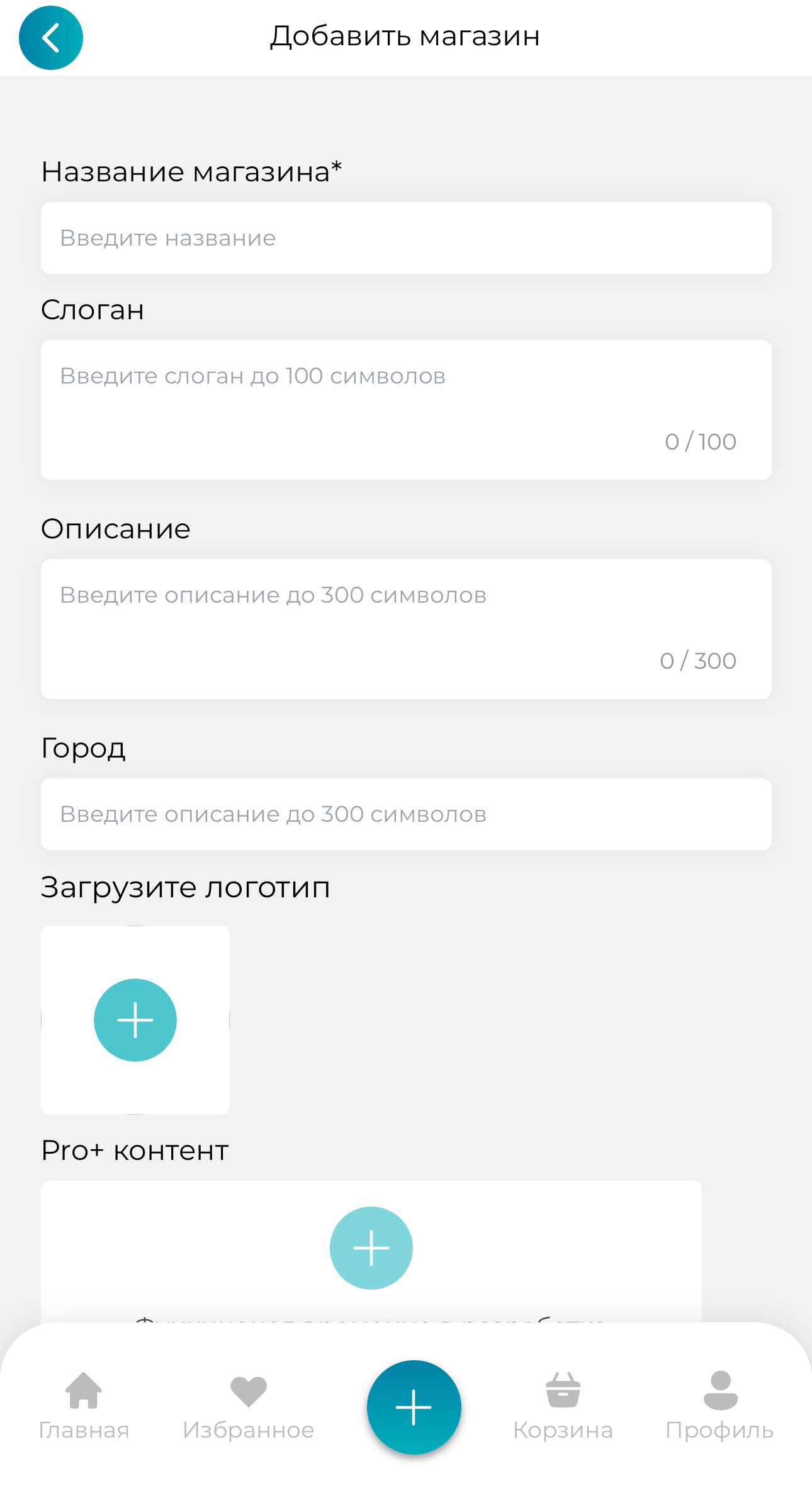Go to the Главная section
The height and width of the screenshot is (1500, 812).
tap(84, 1429)
